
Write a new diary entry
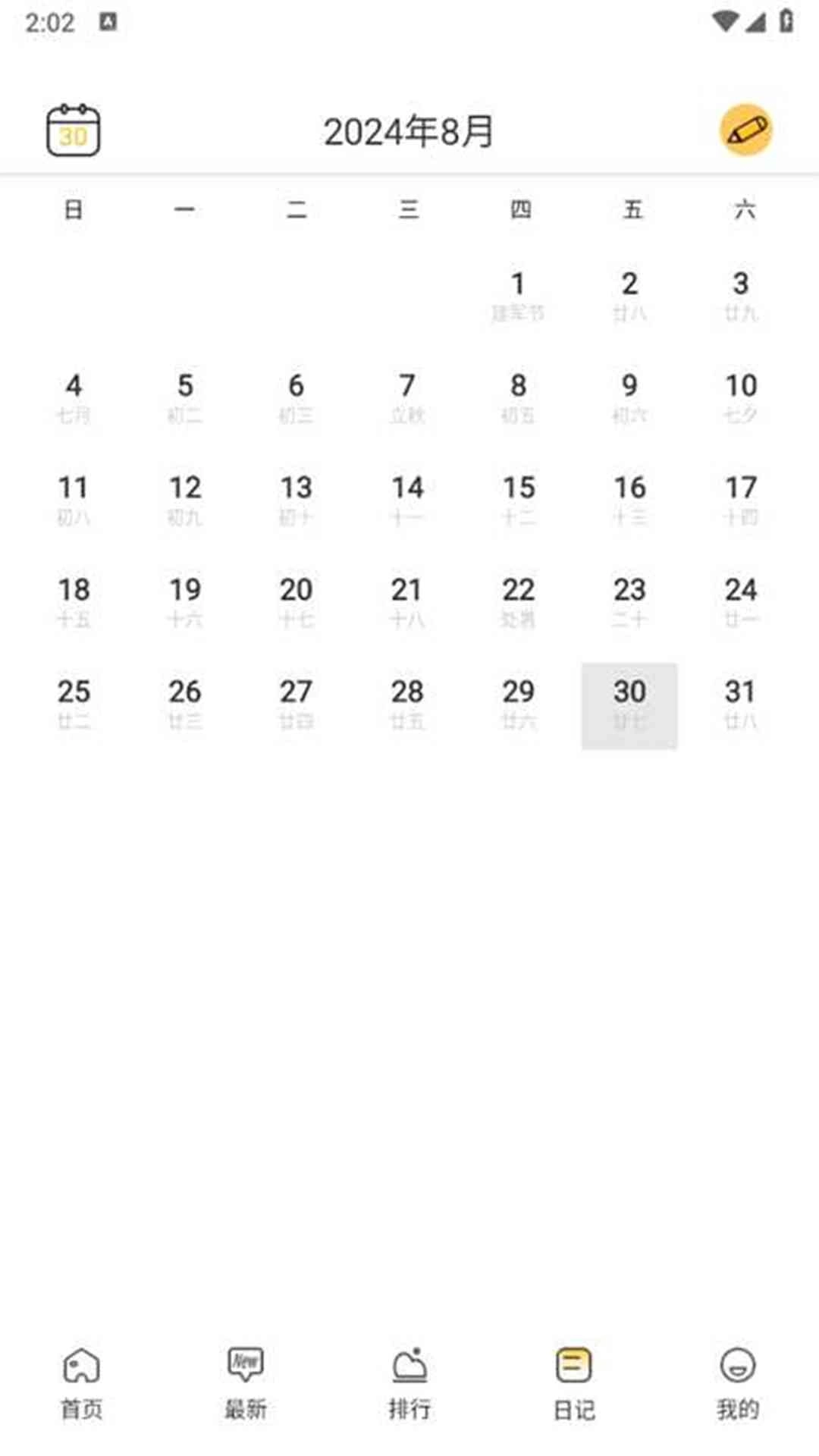coord(745,130)
